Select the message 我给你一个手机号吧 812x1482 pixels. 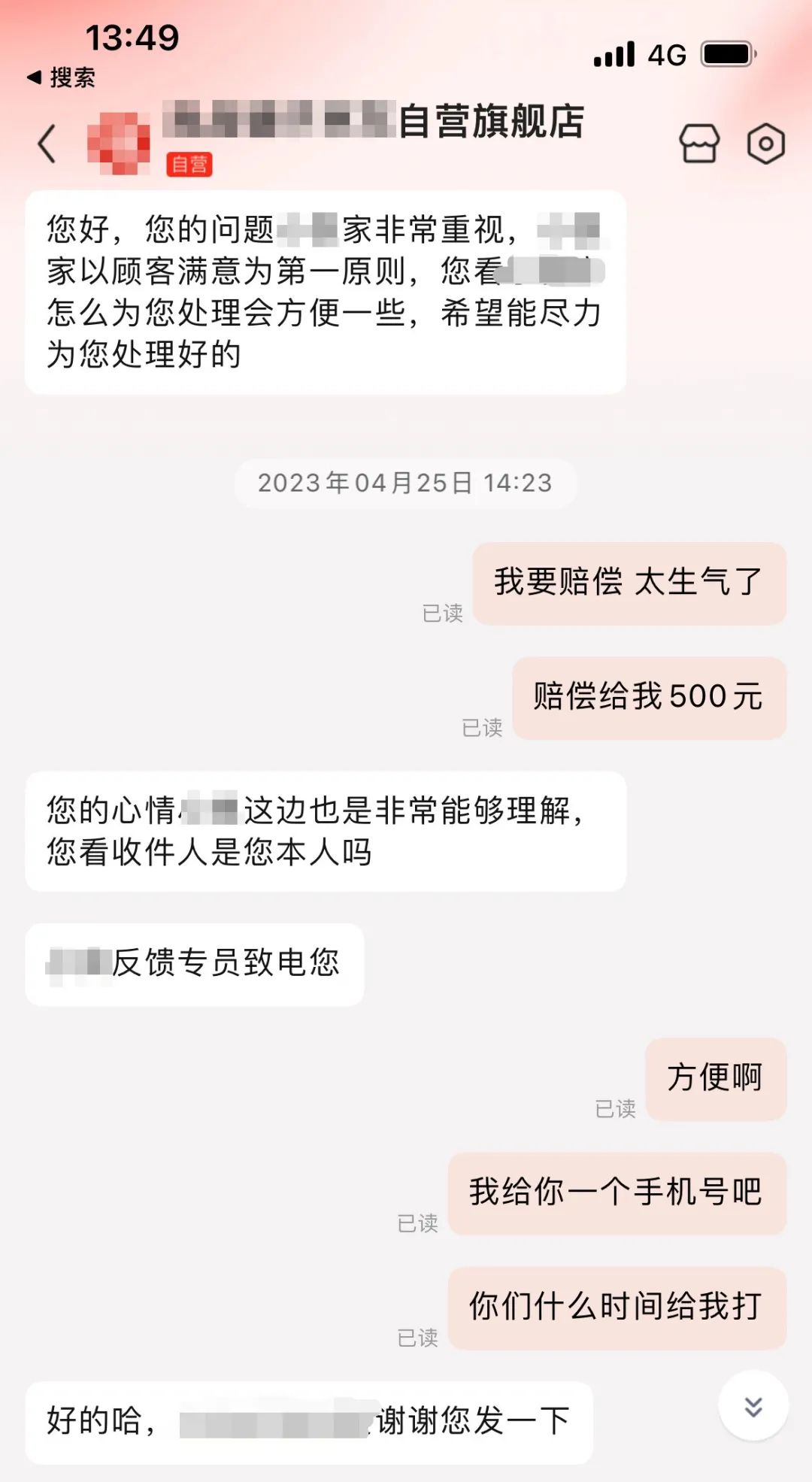coord(617,1195)
